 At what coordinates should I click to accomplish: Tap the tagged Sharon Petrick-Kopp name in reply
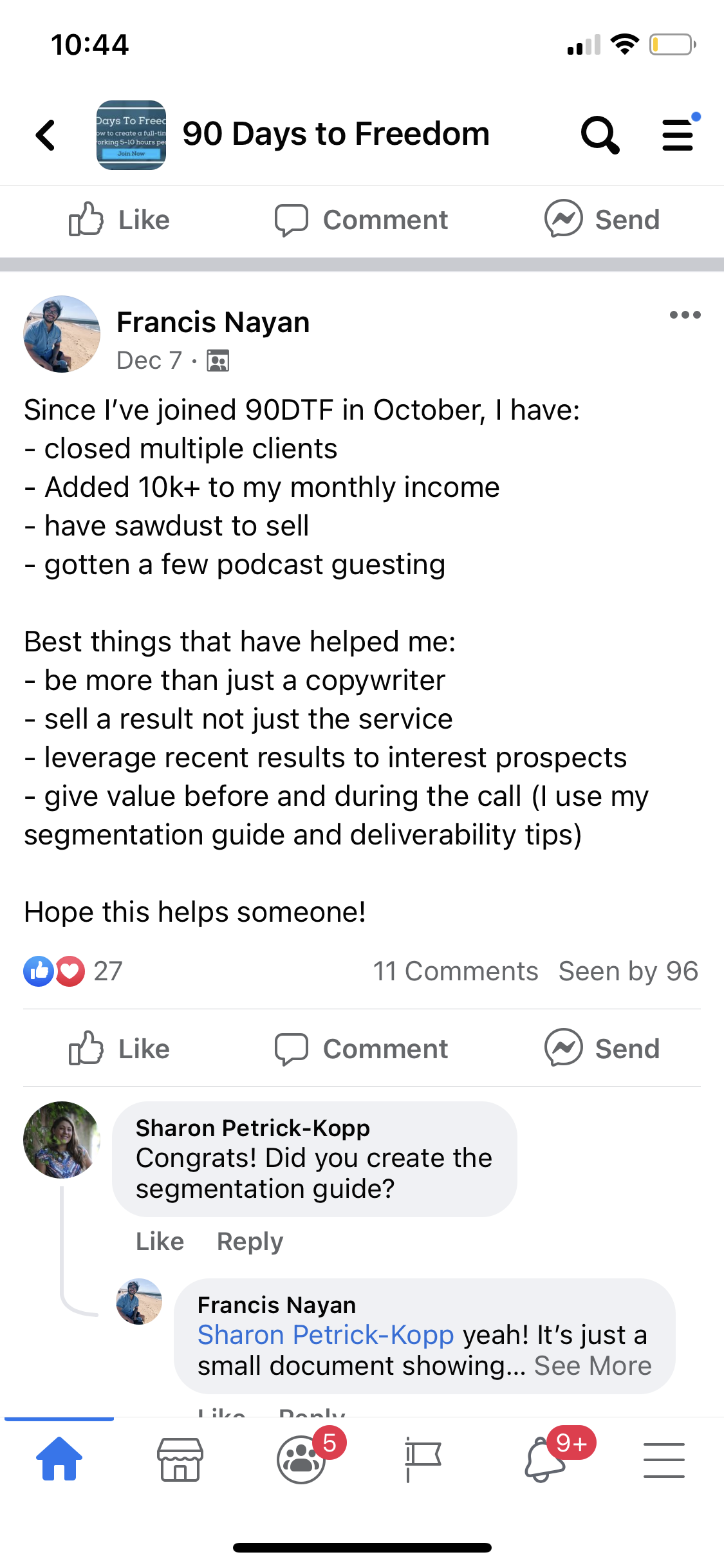point(326,1334)
